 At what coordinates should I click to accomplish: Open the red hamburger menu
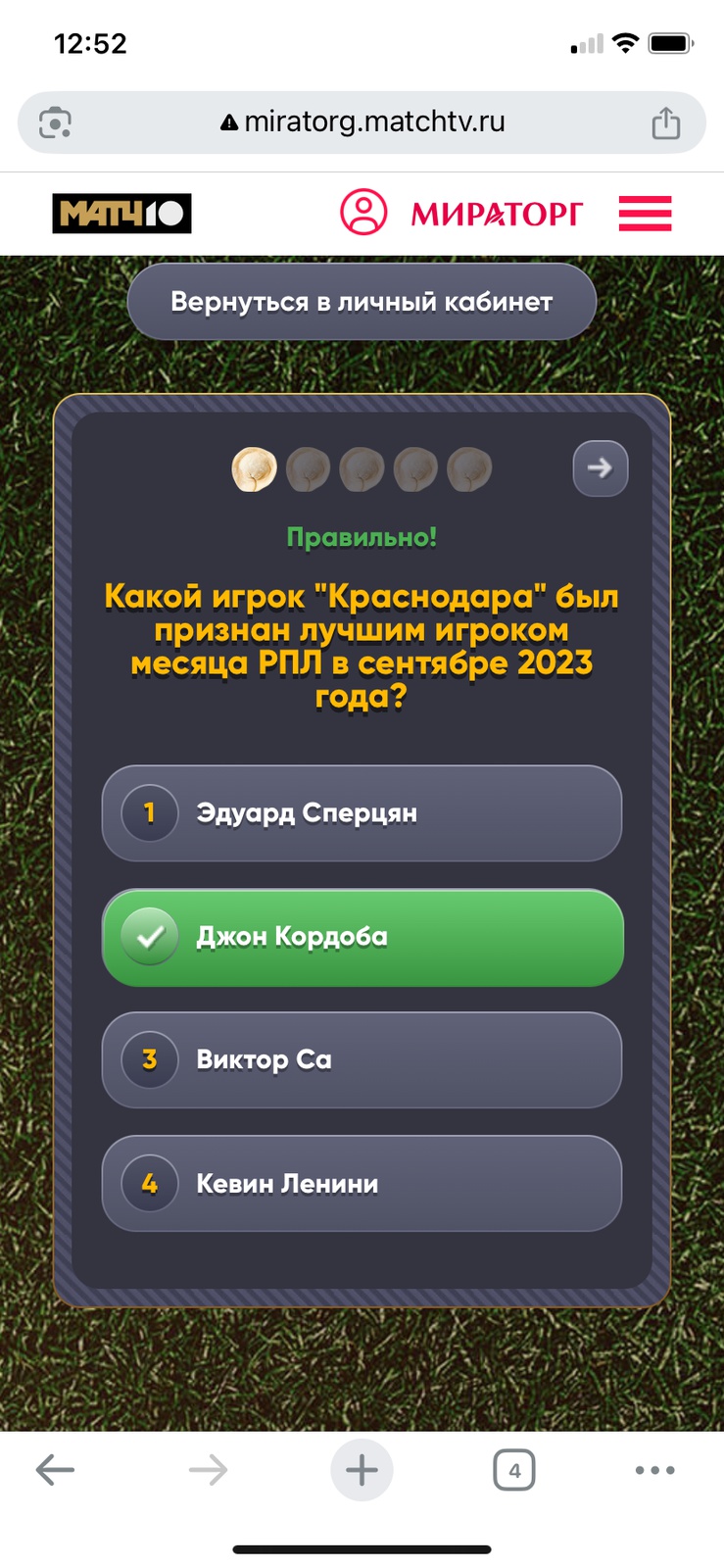pos(645,213)
